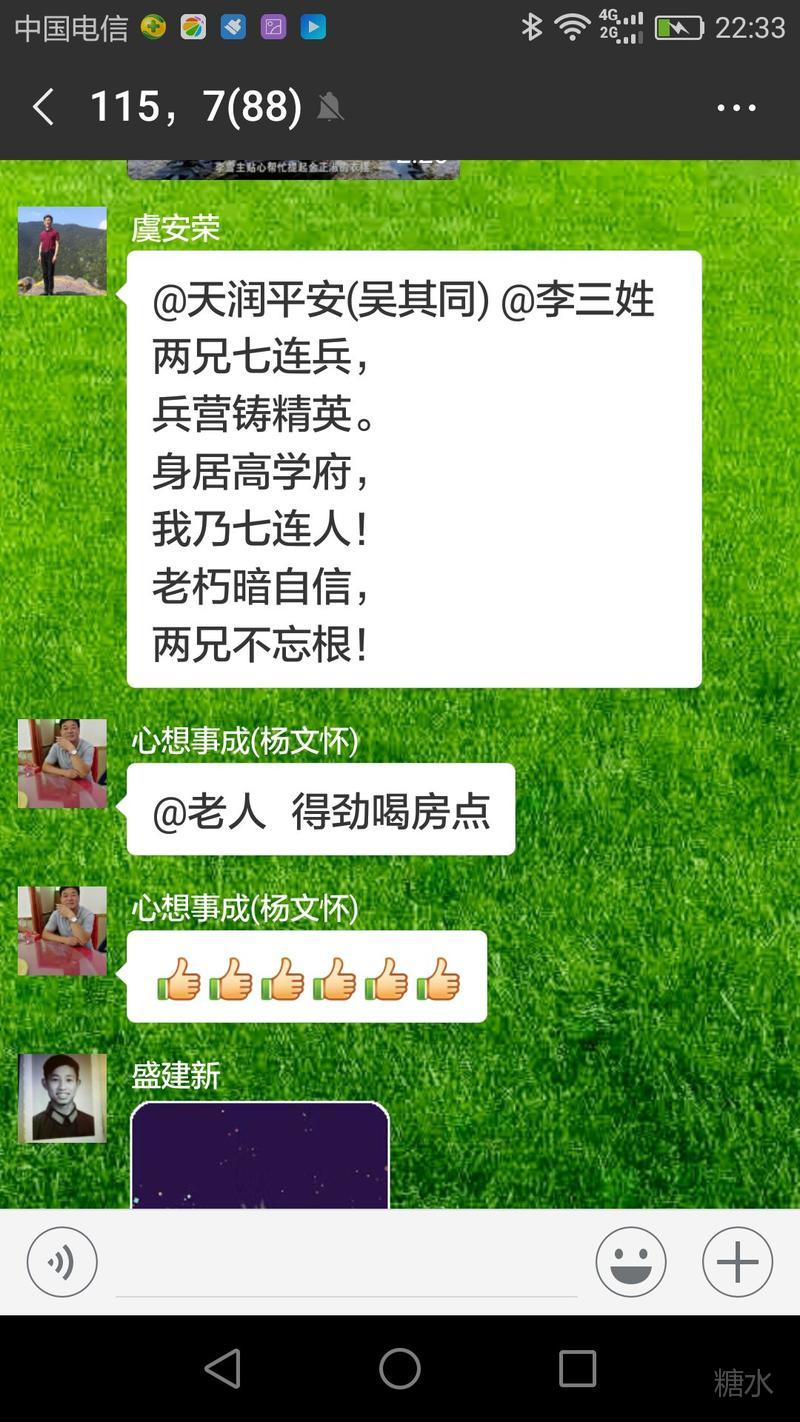Switch to voice message input
Image resolution: width=800 pixels, height=1422 pixels.
tap(62, 1262)
